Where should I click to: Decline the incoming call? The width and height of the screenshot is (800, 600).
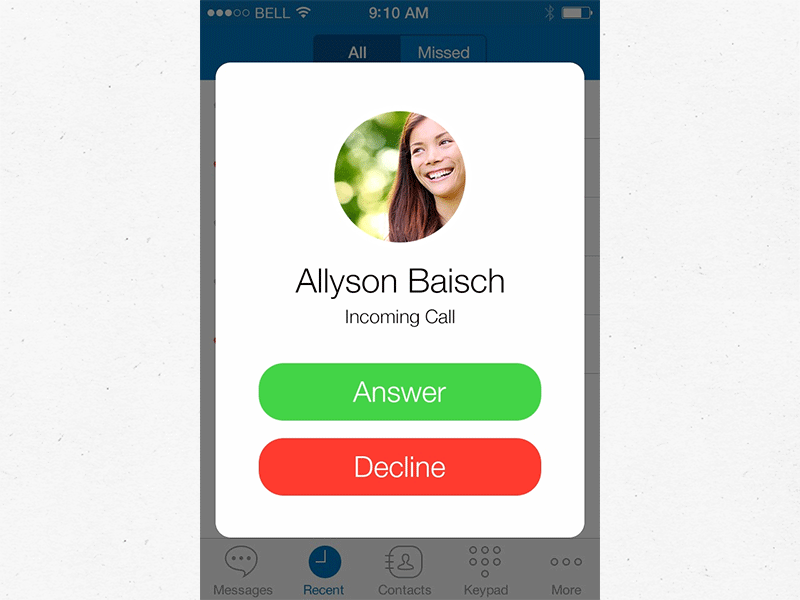pos(400,467)
